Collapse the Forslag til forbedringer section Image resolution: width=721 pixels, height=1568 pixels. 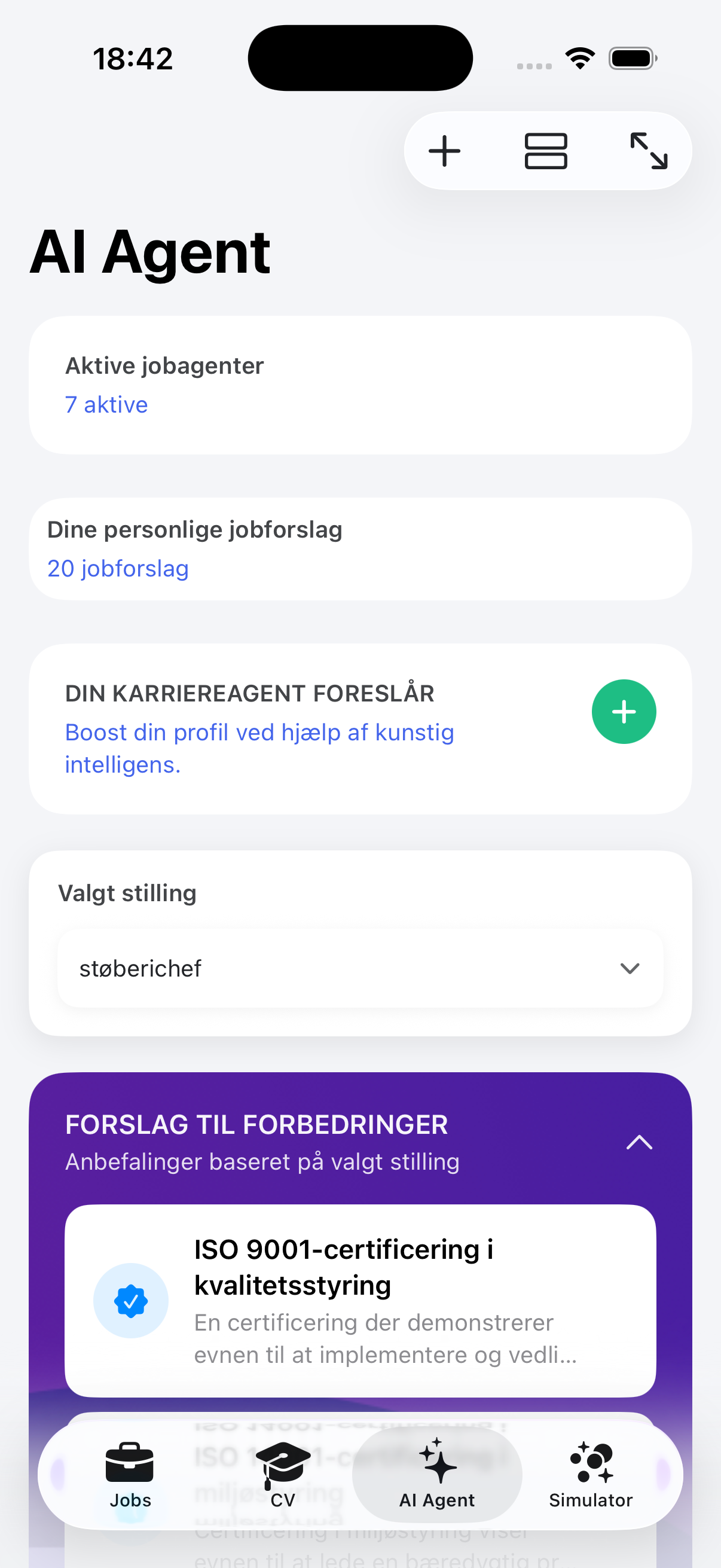pyautogui.click(x=639, y=1143)
